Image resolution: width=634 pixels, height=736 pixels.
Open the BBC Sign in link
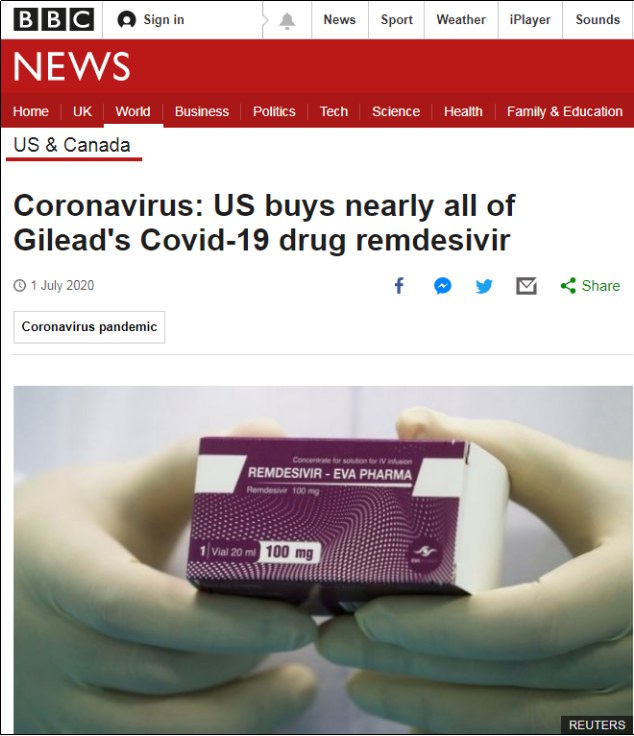click(x=151, y=20)
